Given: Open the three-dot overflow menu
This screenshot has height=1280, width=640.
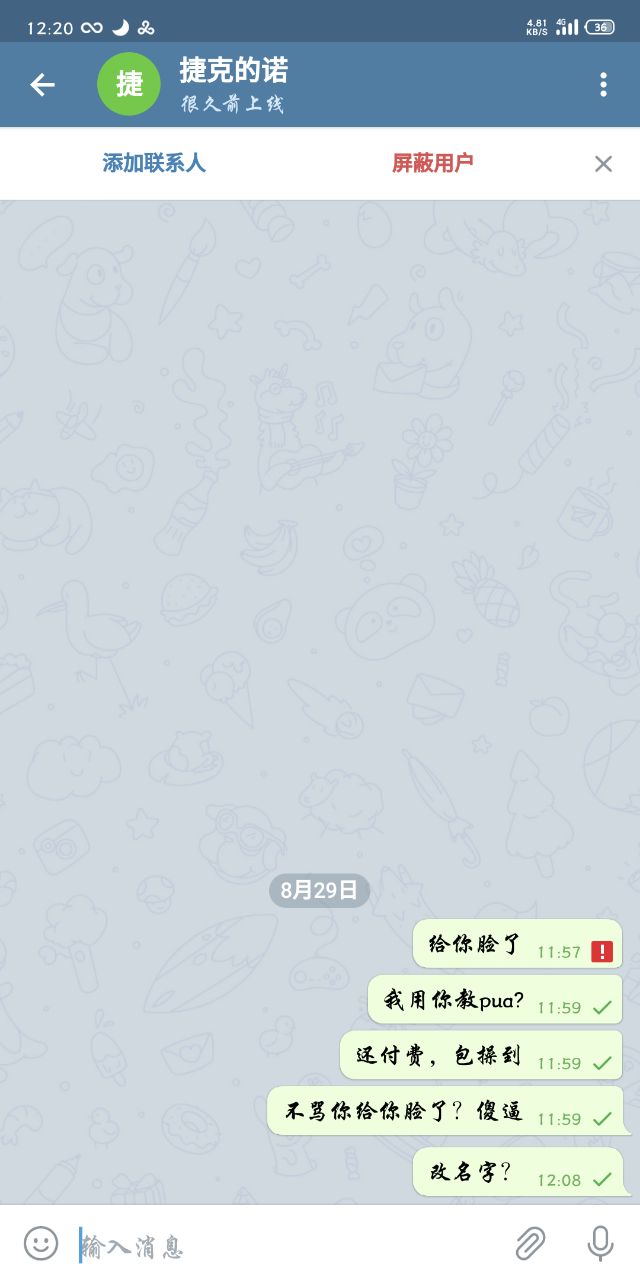Looking at the screenshot, I should [603, 85].
